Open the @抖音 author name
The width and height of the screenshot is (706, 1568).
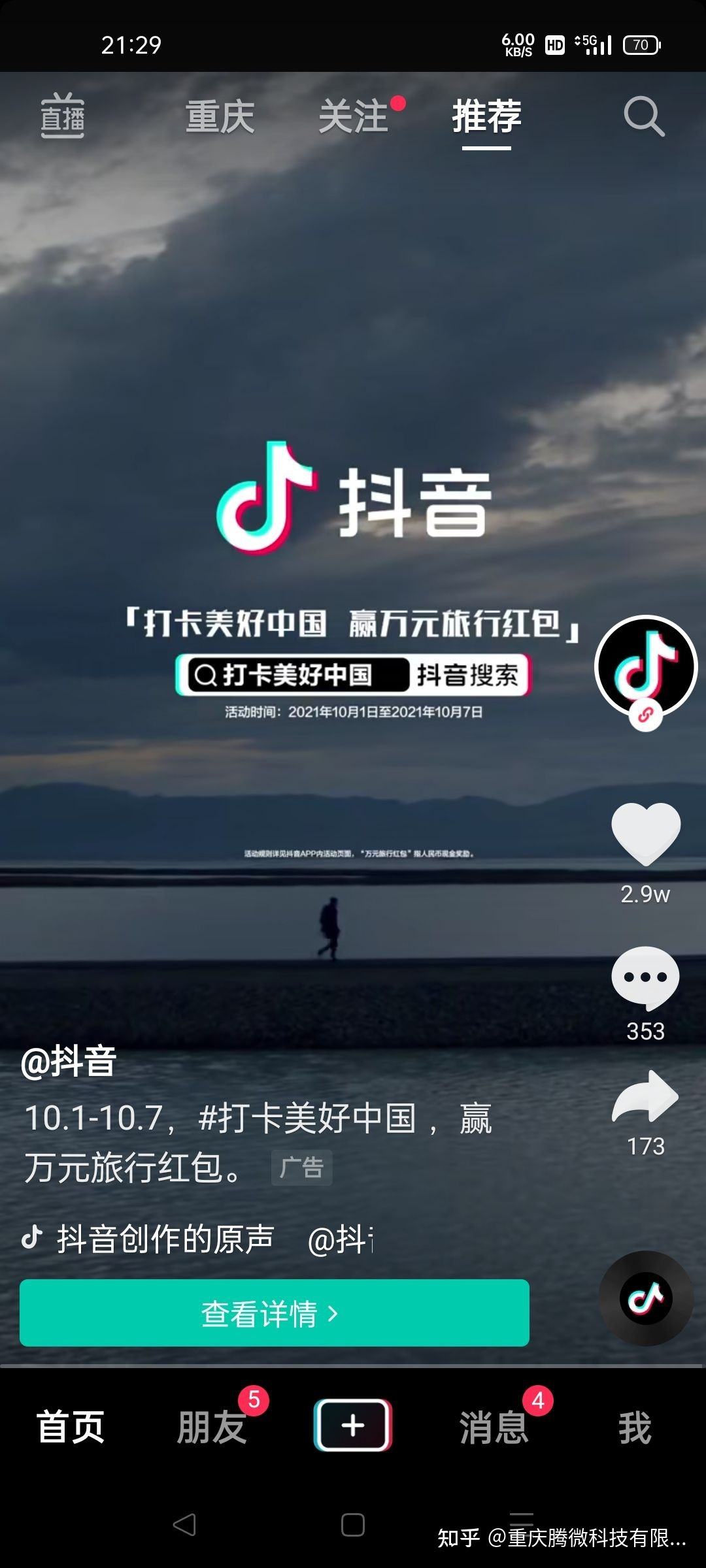tap(69, 1062)
